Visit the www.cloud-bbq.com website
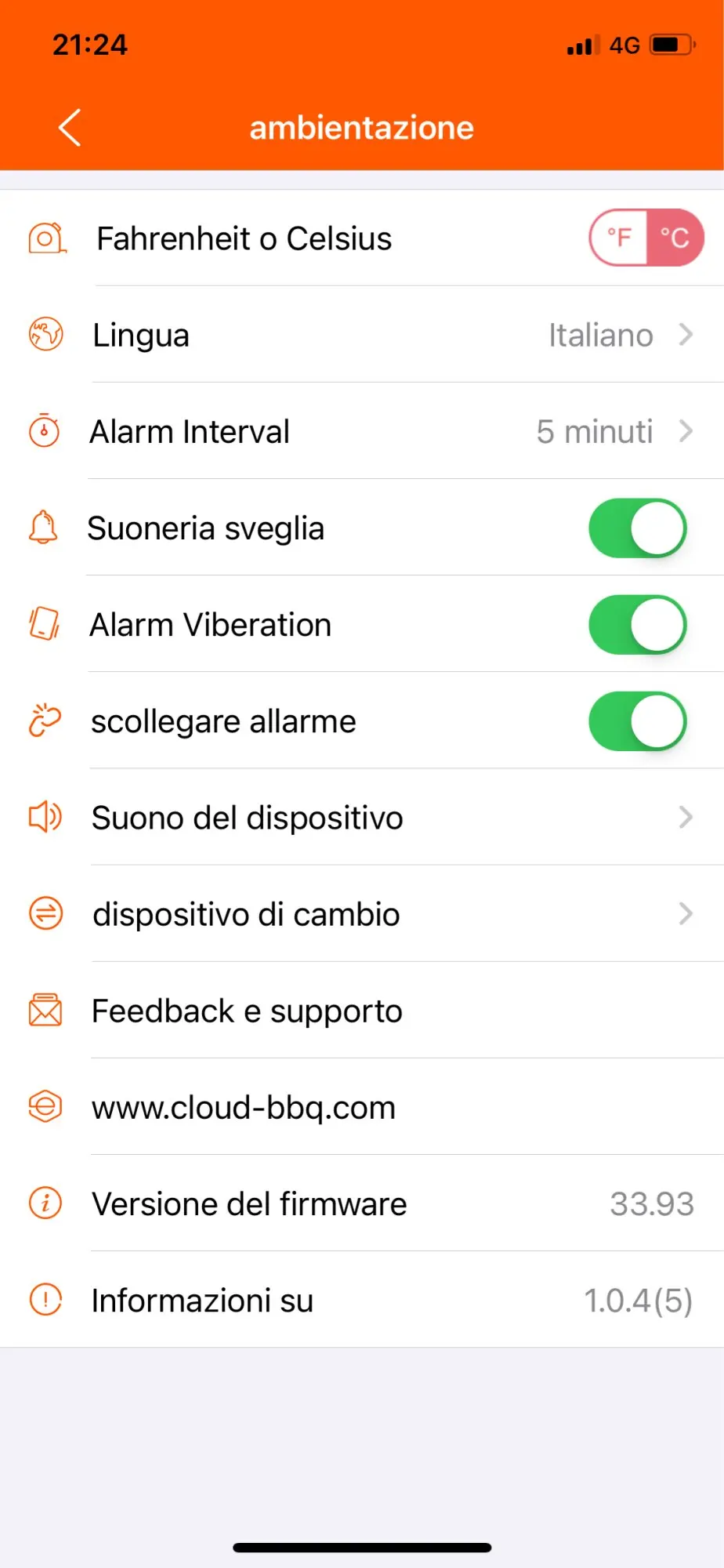 (244, 1108)
